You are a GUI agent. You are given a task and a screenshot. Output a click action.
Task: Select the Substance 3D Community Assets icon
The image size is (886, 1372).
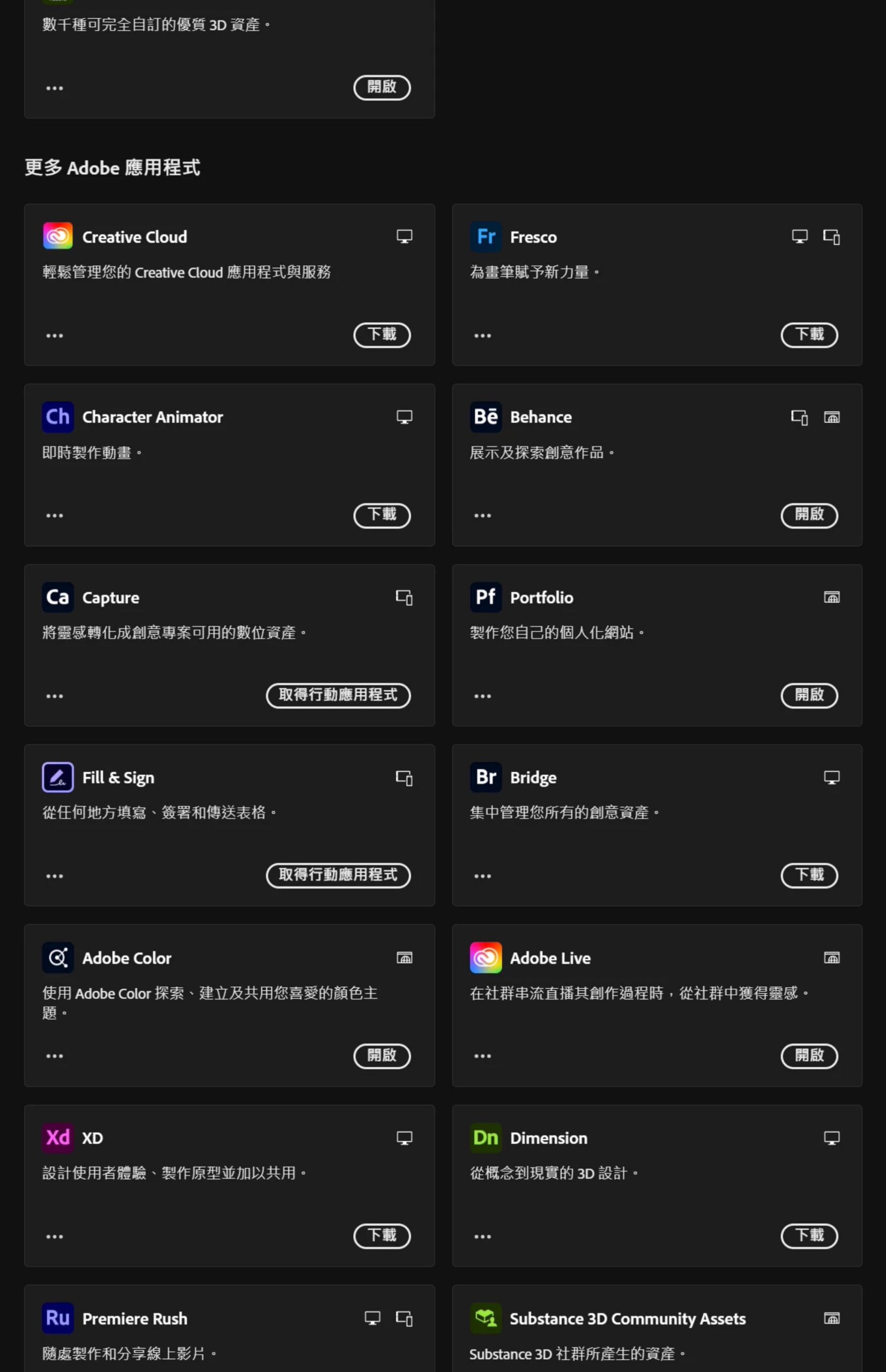[486, 1318]
